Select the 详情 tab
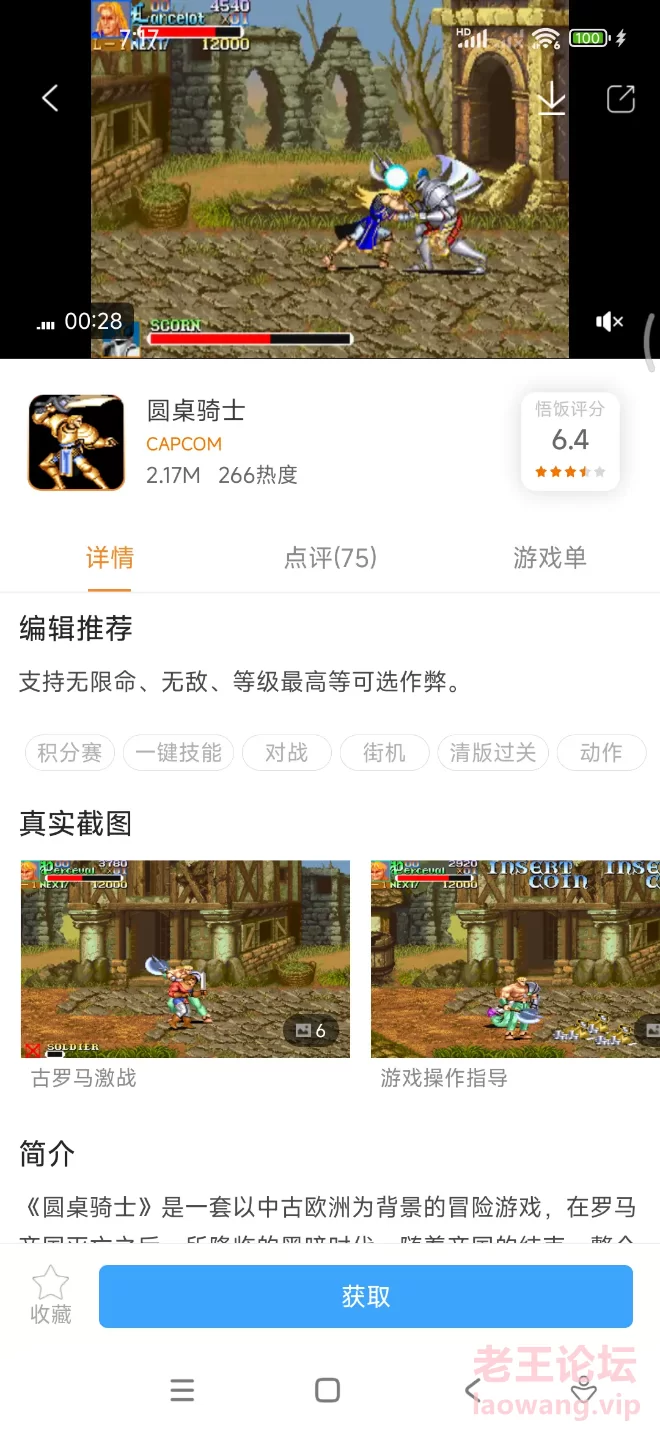Image resolution: width=660 pixels, height=1430 pixels. click(x=110, y=558)
